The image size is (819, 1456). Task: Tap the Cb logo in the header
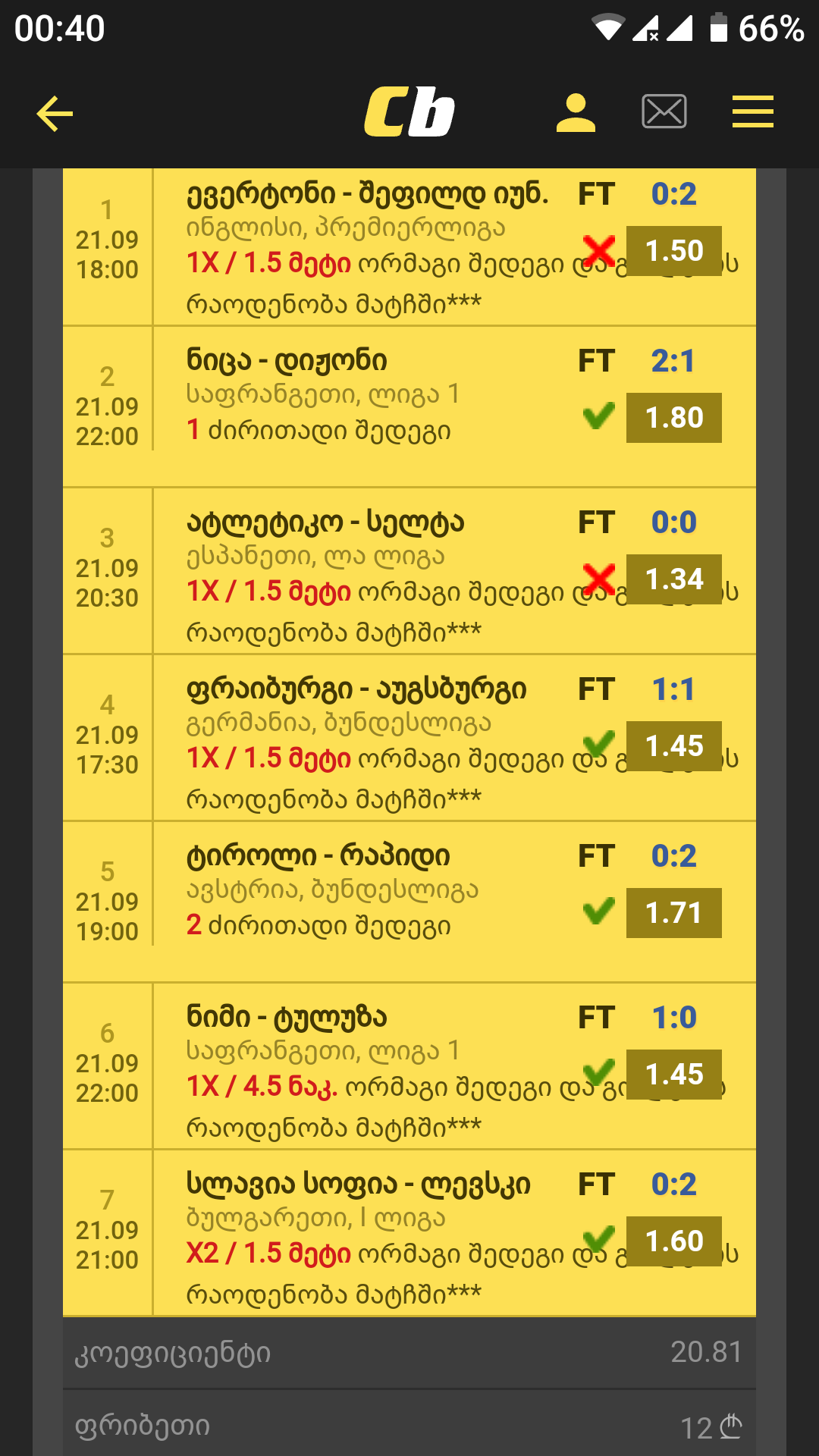(408, 110)
